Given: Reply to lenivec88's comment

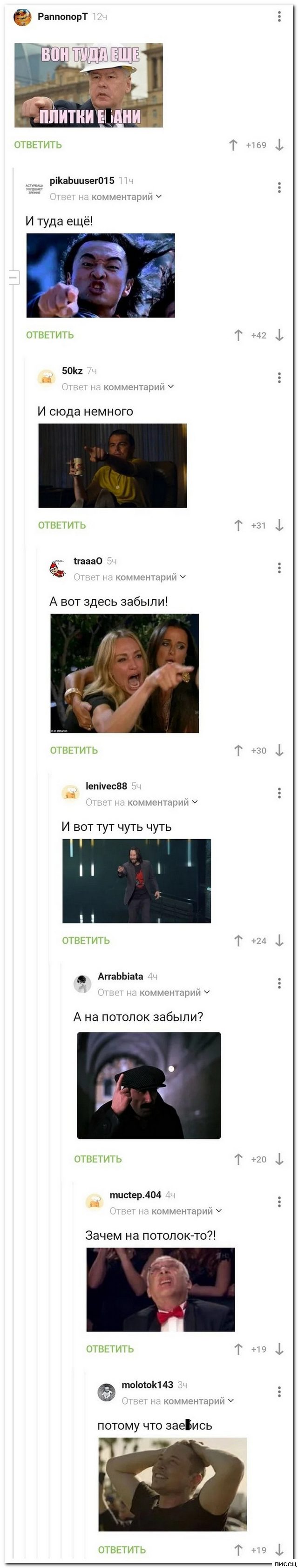Looking at the screenshot, I should pos(86,940).
